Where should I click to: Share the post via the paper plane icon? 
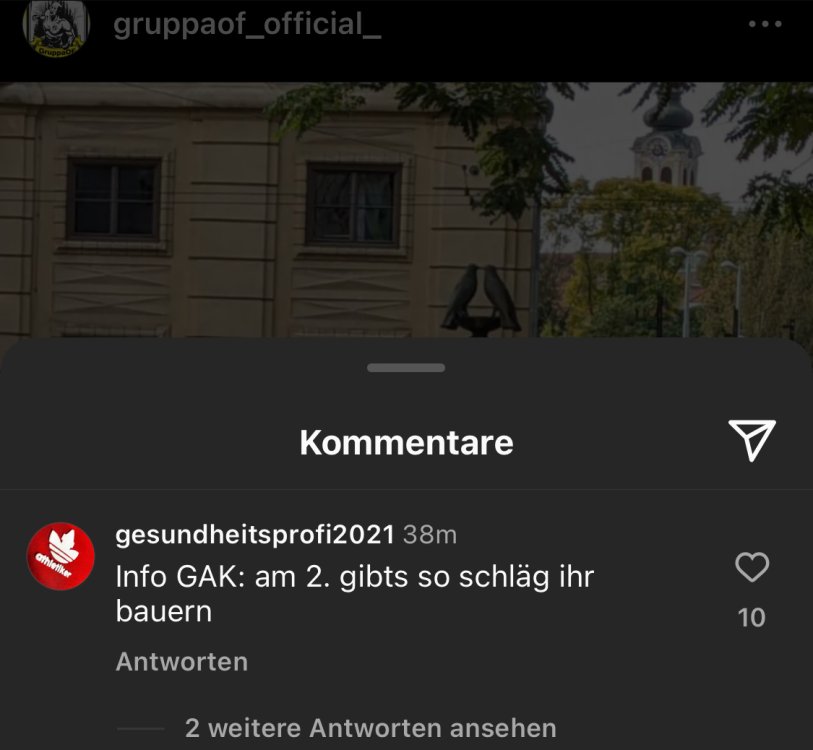tap(751, 441)
